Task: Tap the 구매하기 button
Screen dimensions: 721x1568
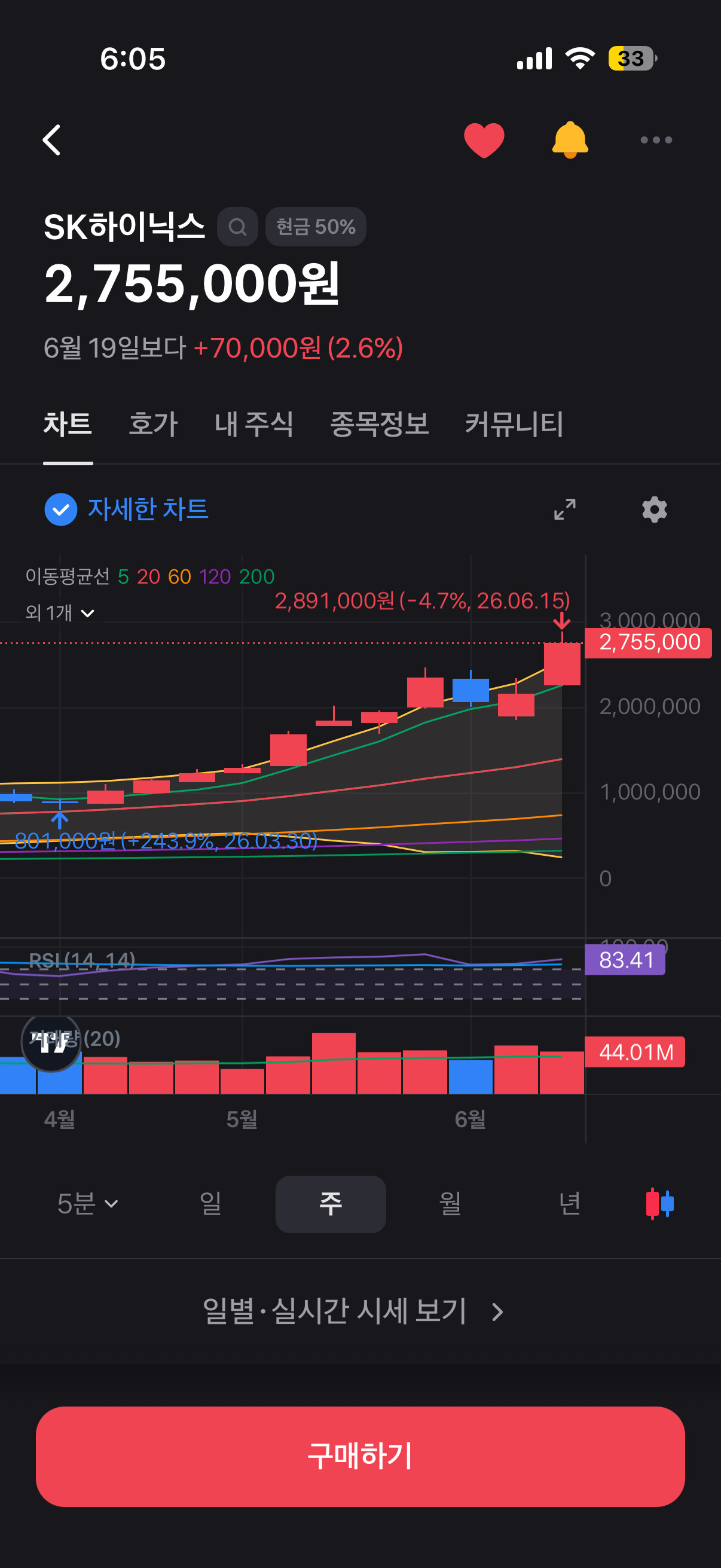Action: click(x=360, y=1456)
